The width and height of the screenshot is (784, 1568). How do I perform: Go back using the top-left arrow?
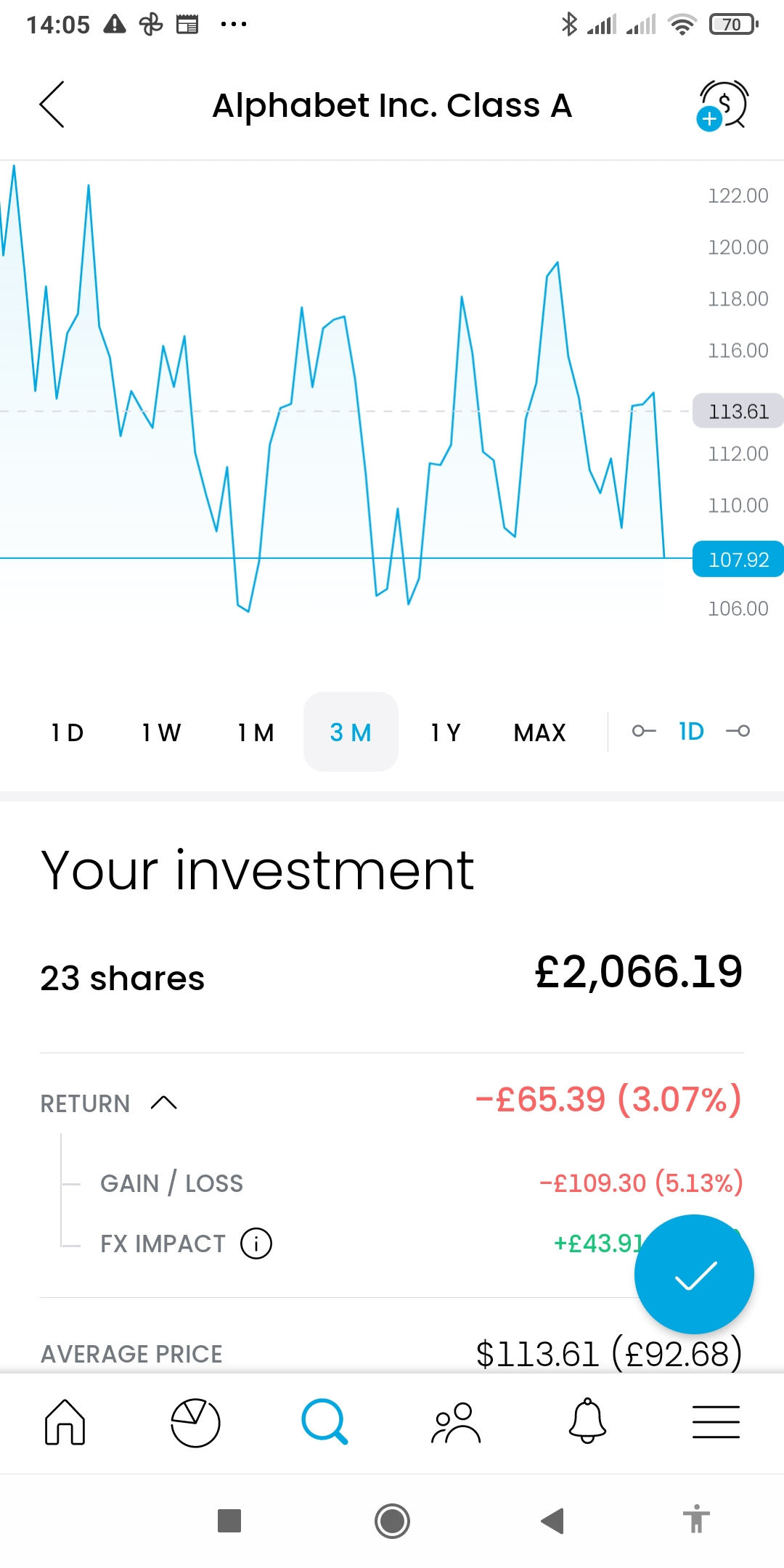pyautogui.click(x=52, y=105)
